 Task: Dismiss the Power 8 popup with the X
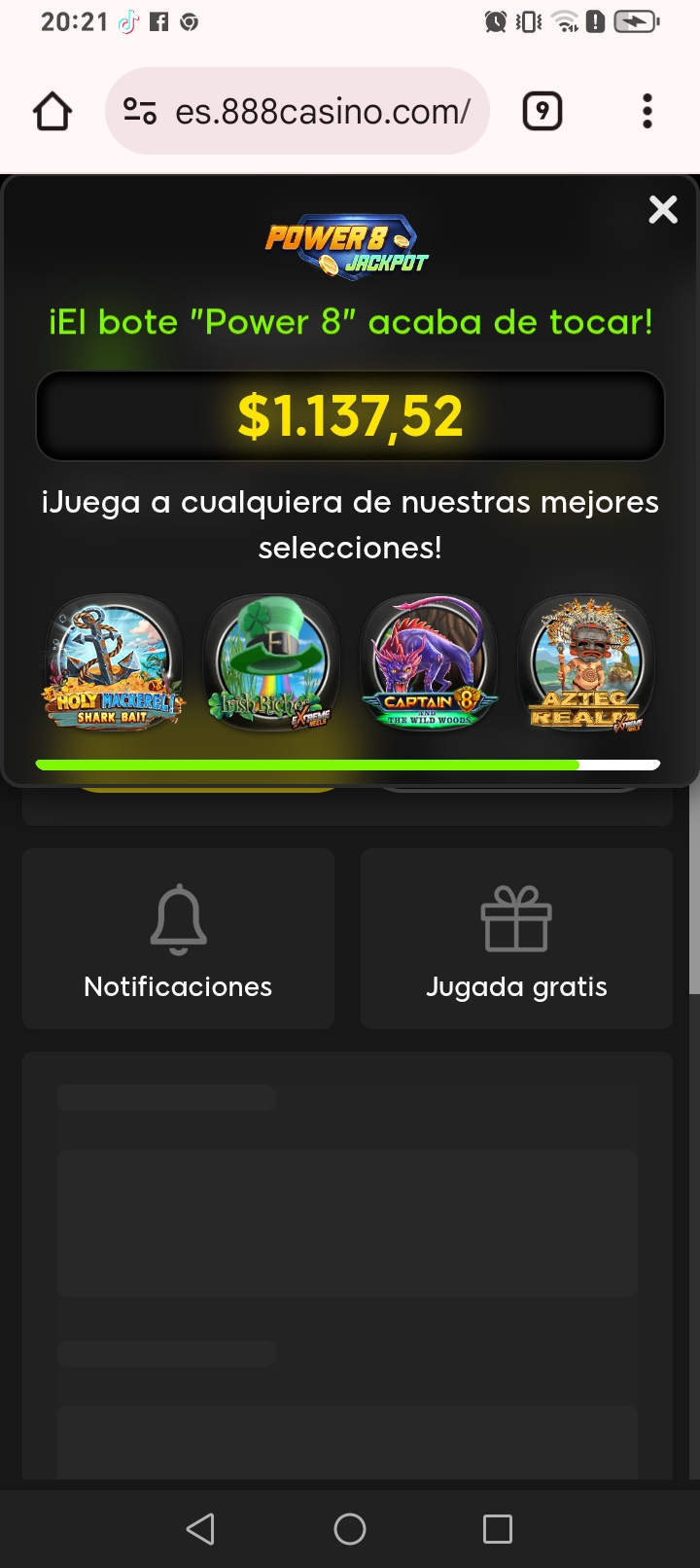pos(663,209)
